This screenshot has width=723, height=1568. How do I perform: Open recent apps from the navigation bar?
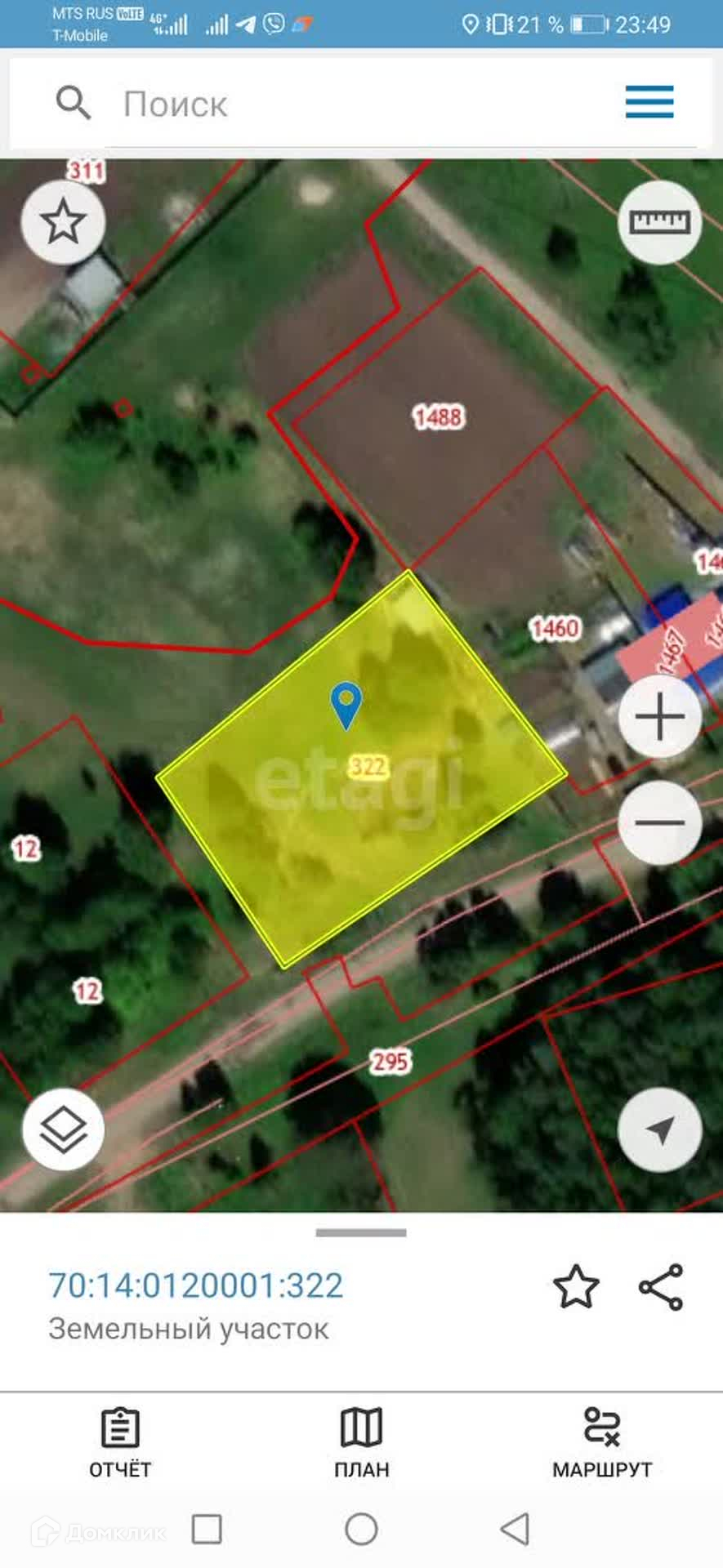207,1529
